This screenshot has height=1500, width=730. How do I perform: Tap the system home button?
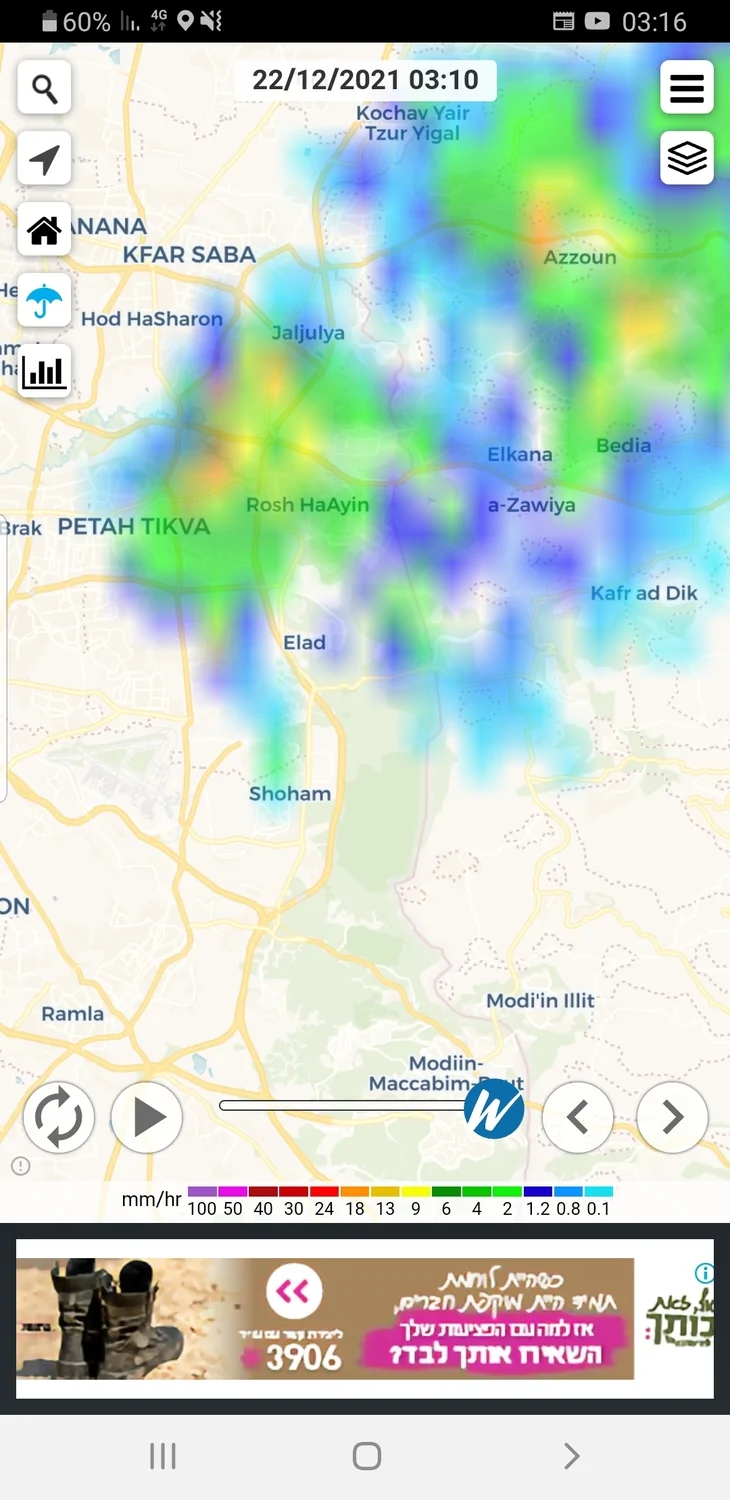tap(366, 1456)
